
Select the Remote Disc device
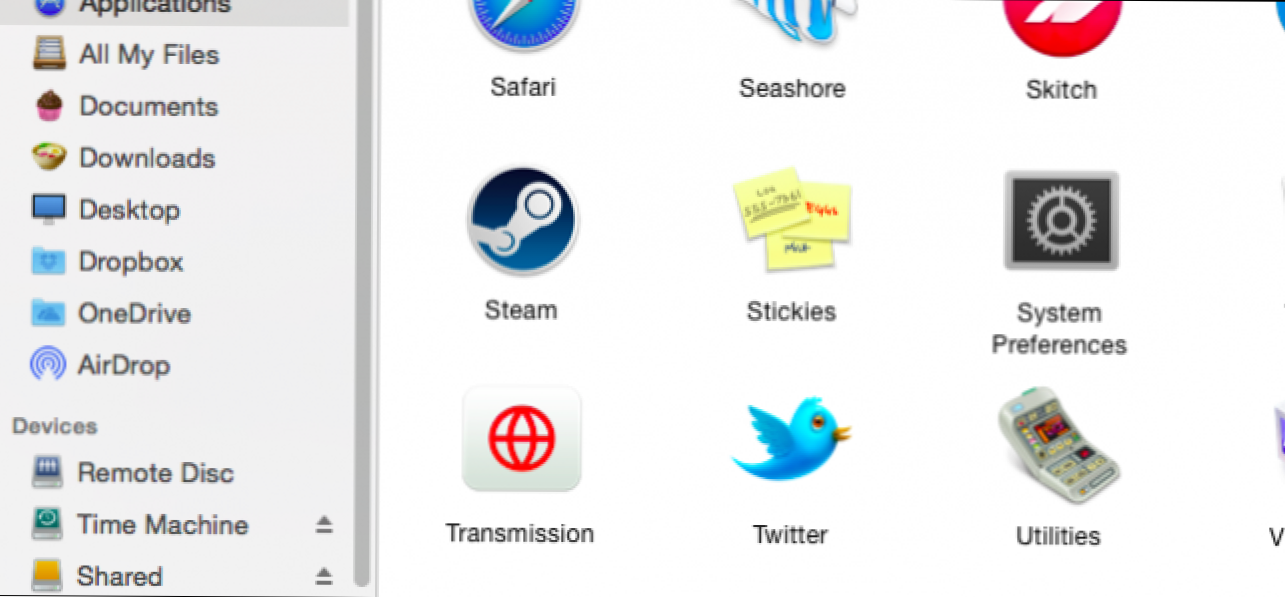coord(155,472)
